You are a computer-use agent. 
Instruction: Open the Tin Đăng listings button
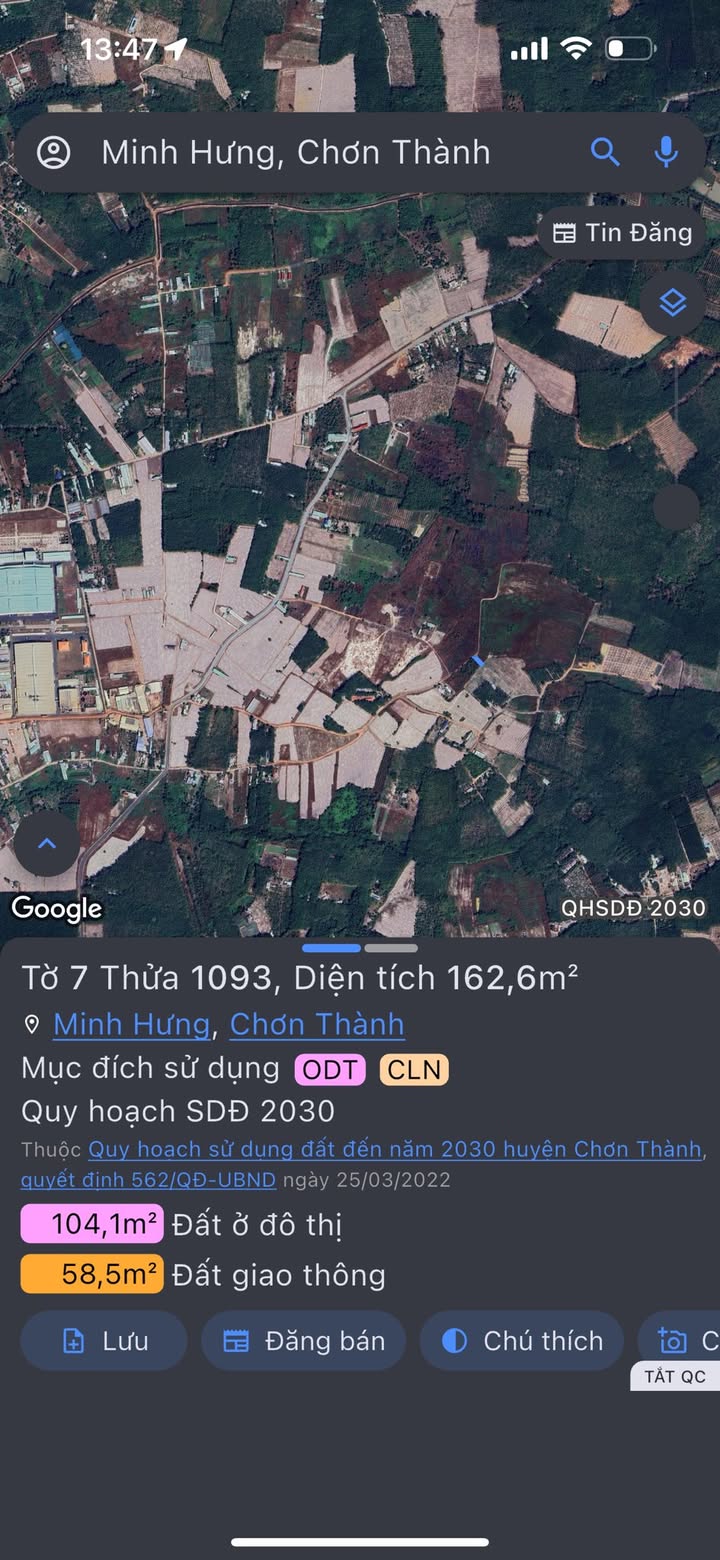[623, 233]
